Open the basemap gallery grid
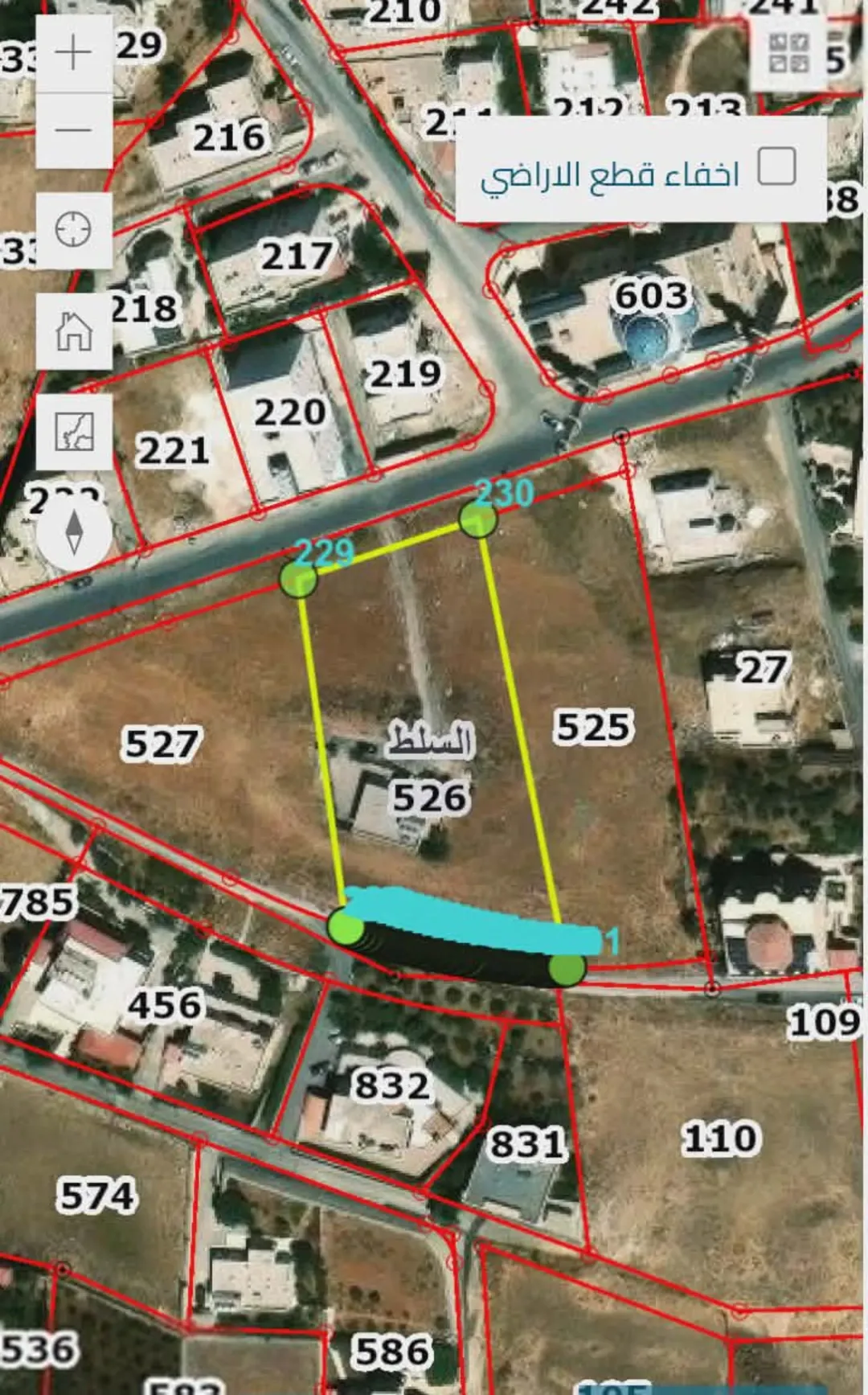The height and width of the screenshot is (1395, 868). point(788,54)
